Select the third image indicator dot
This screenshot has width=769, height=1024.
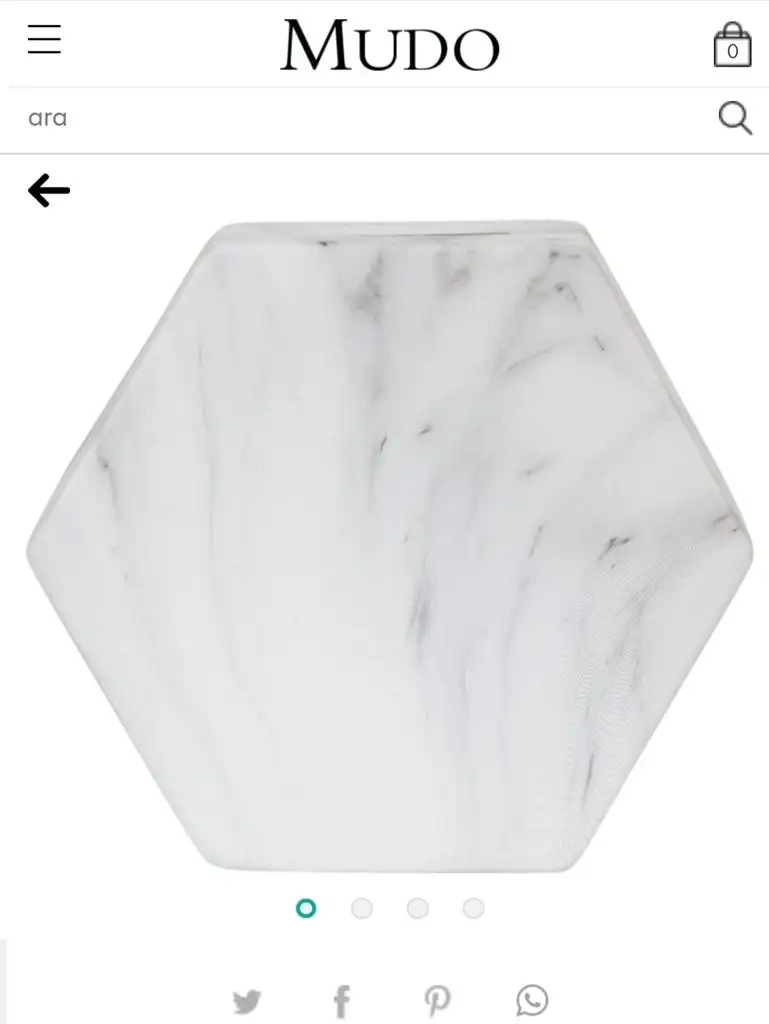click(418, 908)
